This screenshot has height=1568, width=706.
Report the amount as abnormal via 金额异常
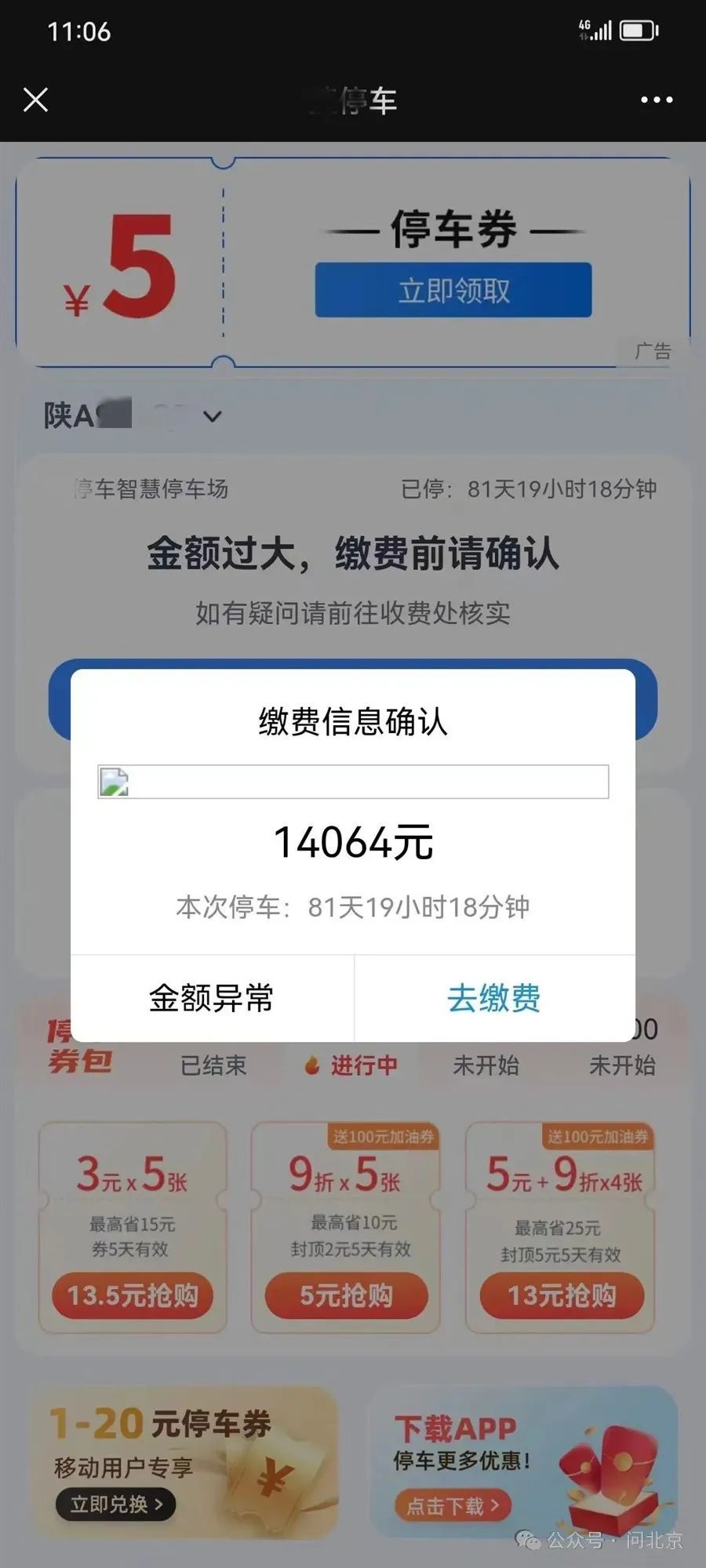coord(212,998)
